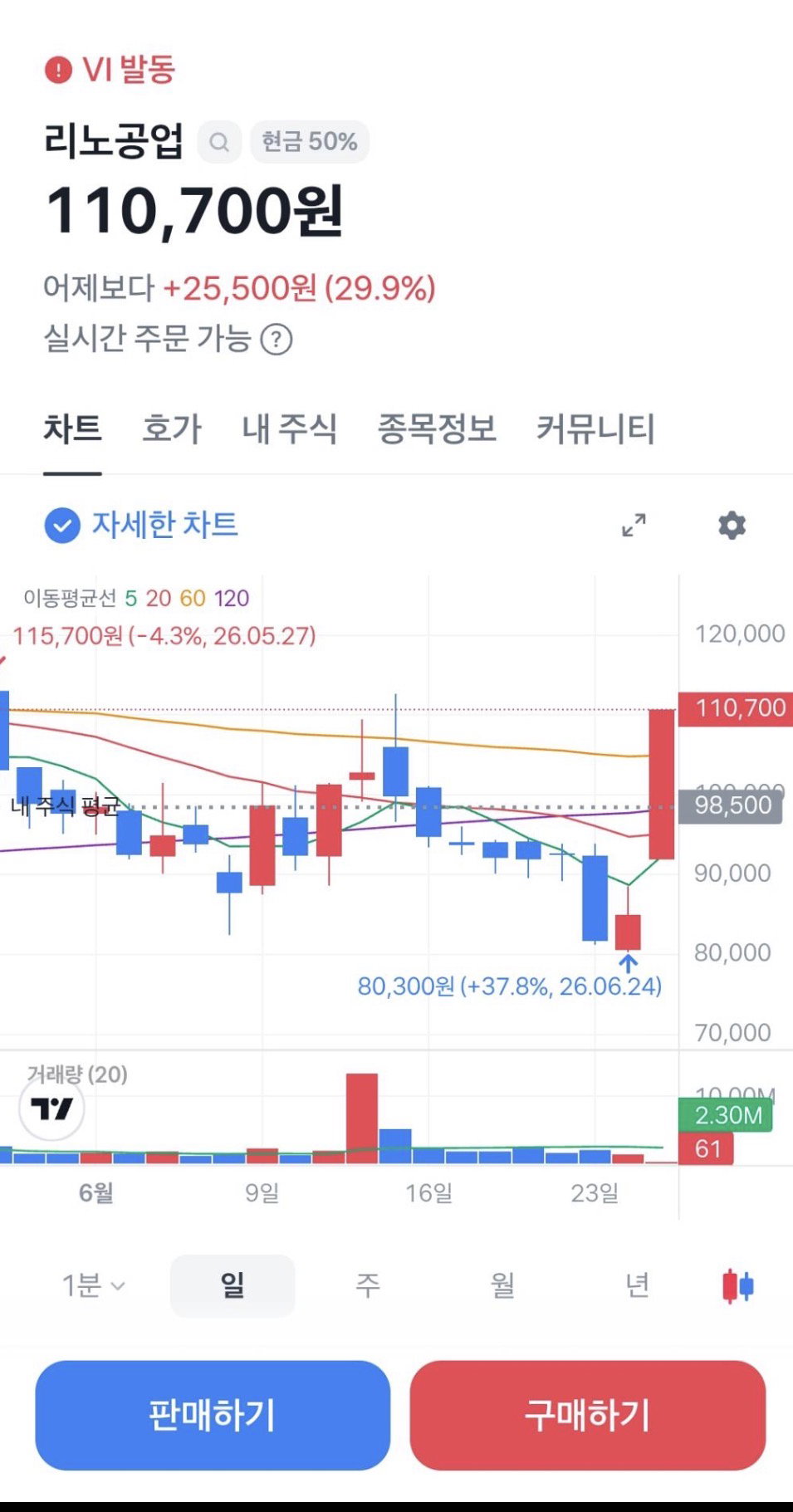Tap 판매하기 to sell the stock
Viewport: 793px width, 1512px height.
[x=213, y=1415]
